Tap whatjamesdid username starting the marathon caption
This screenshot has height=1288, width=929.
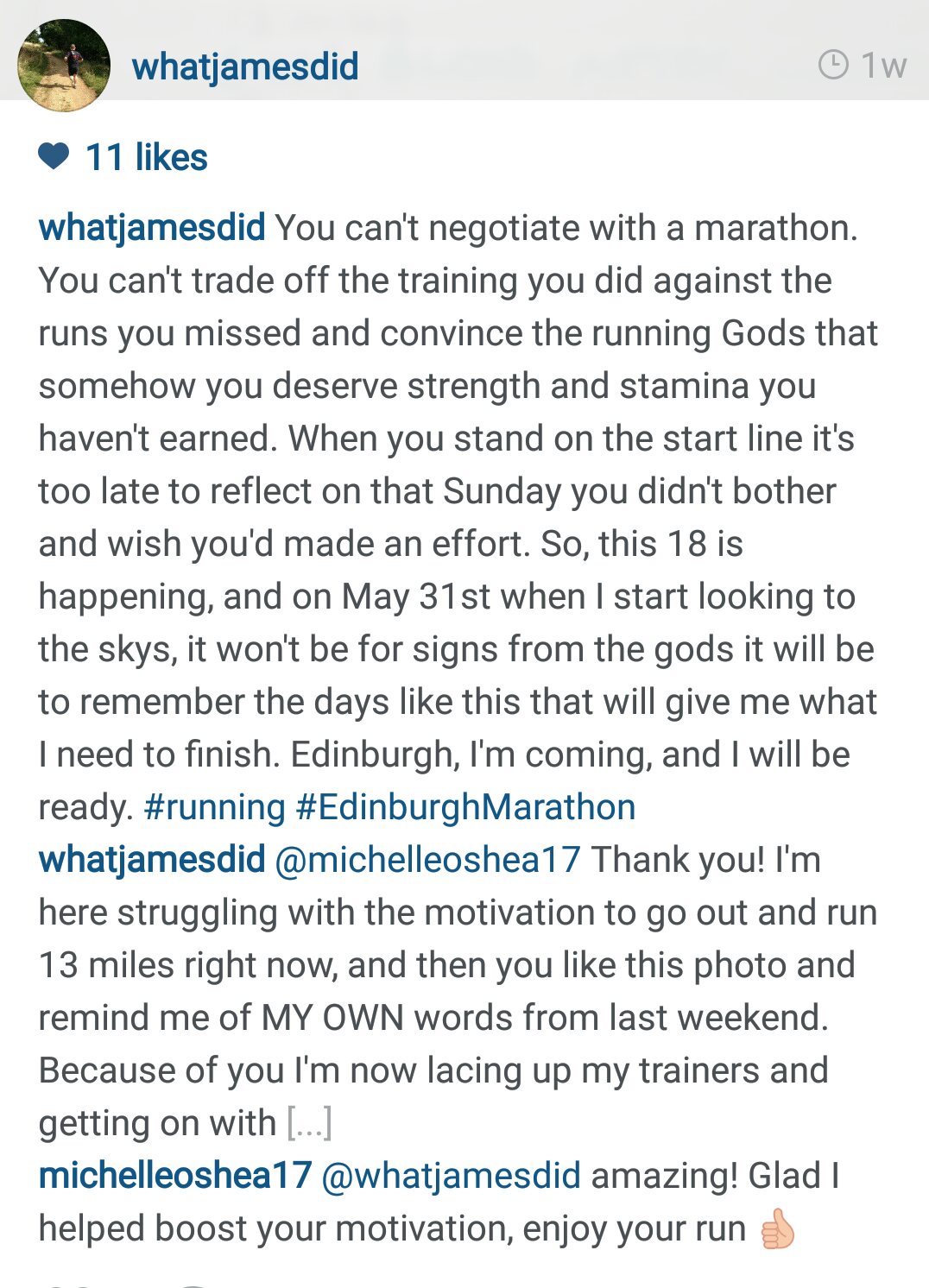click(x=152, y=228)
